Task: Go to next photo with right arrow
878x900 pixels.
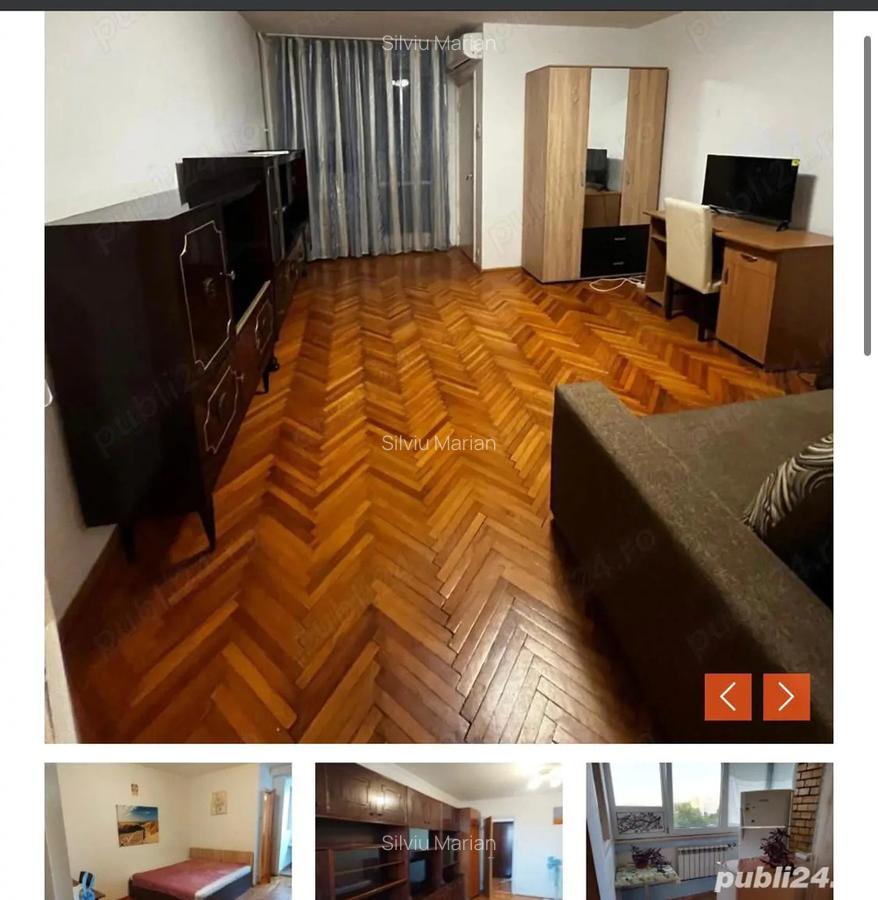Action: pyautogui.click(x=786, y=697)
